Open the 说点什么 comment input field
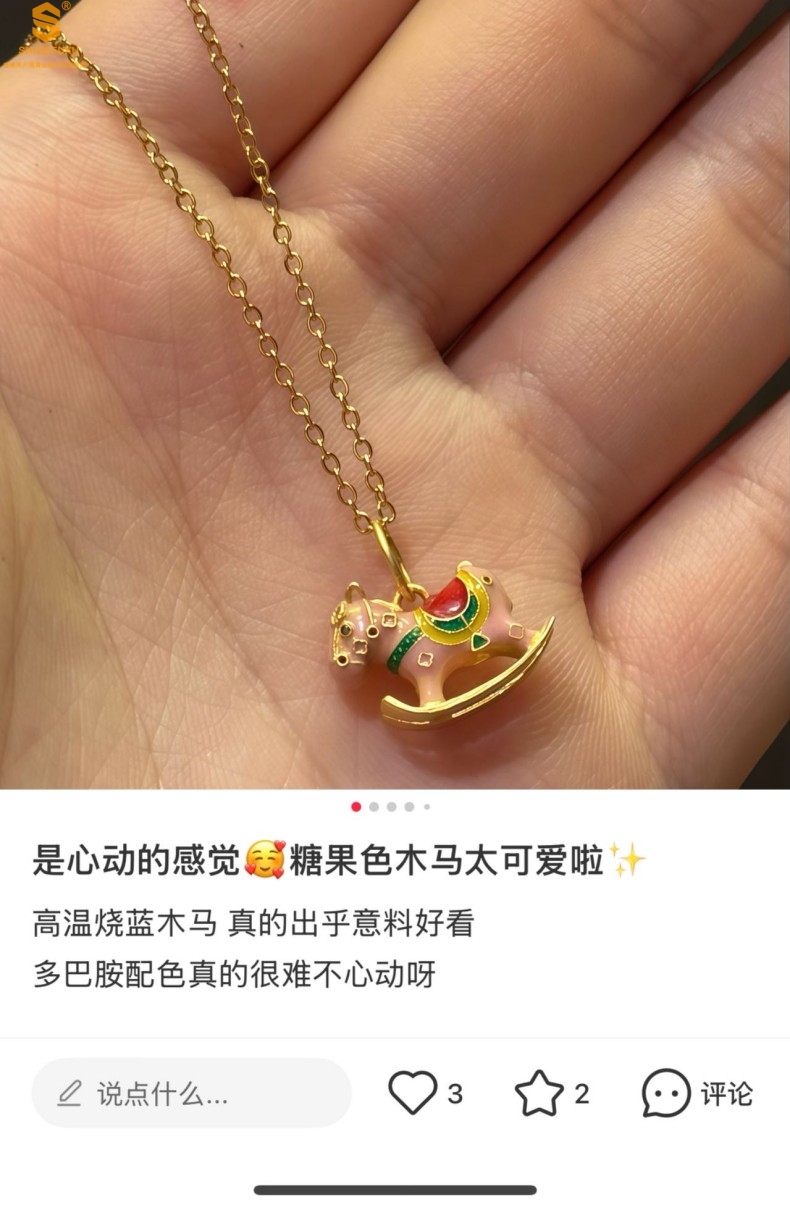Image resolution: width=790 pixels, height=1210 pixels. pos(190,1093)
